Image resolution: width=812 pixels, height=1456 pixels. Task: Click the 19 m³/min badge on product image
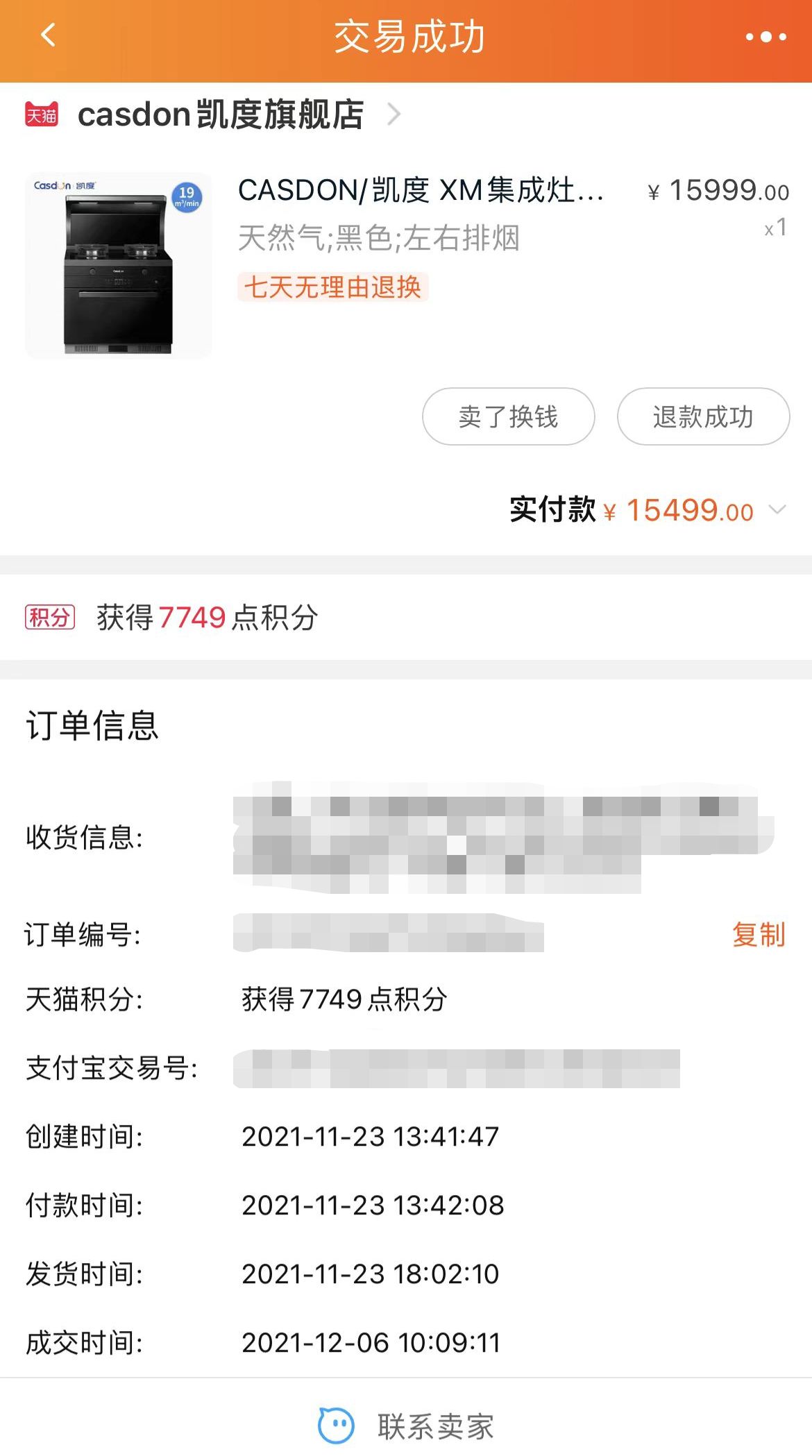188,196
